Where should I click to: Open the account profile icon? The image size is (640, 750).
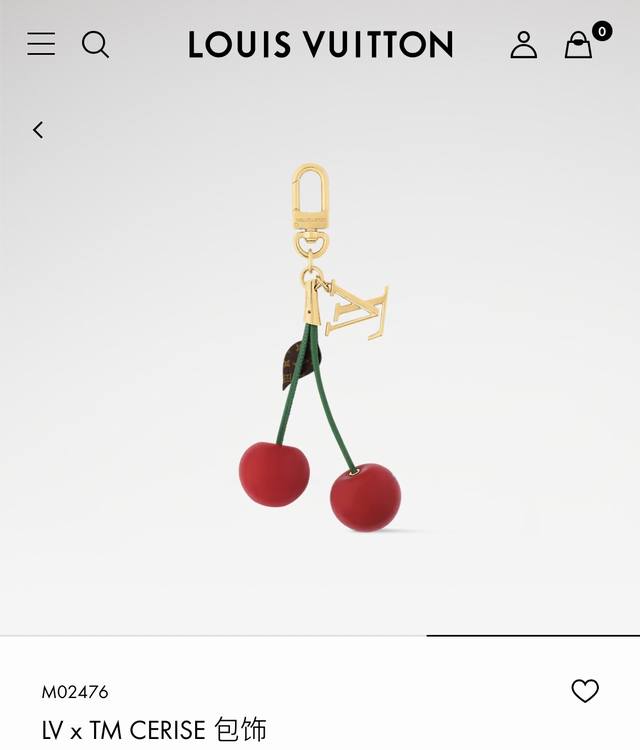pos(524,44)
